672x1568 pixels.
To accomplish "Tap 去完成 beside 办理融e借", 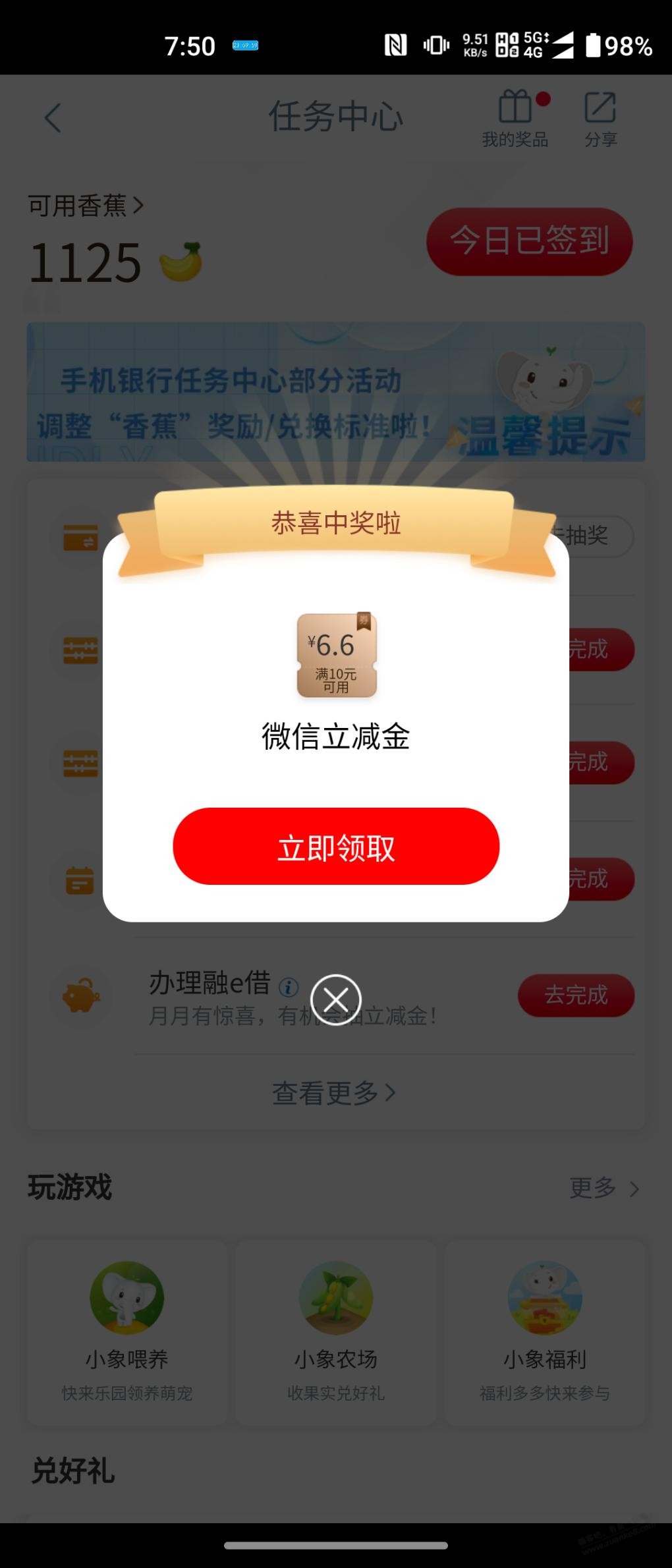I will point(576,995).
